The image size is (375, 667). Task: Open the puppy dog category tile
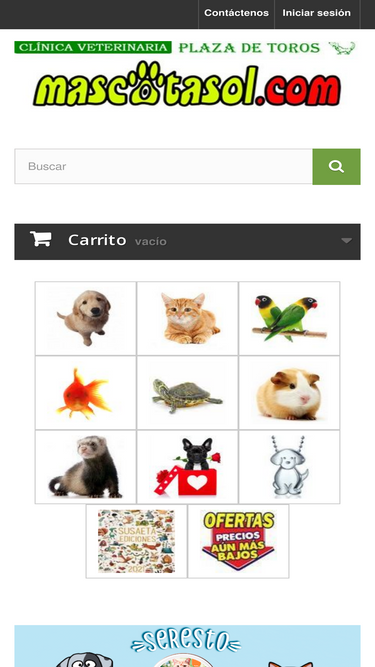pyautogui.click(x=85, y=318)
